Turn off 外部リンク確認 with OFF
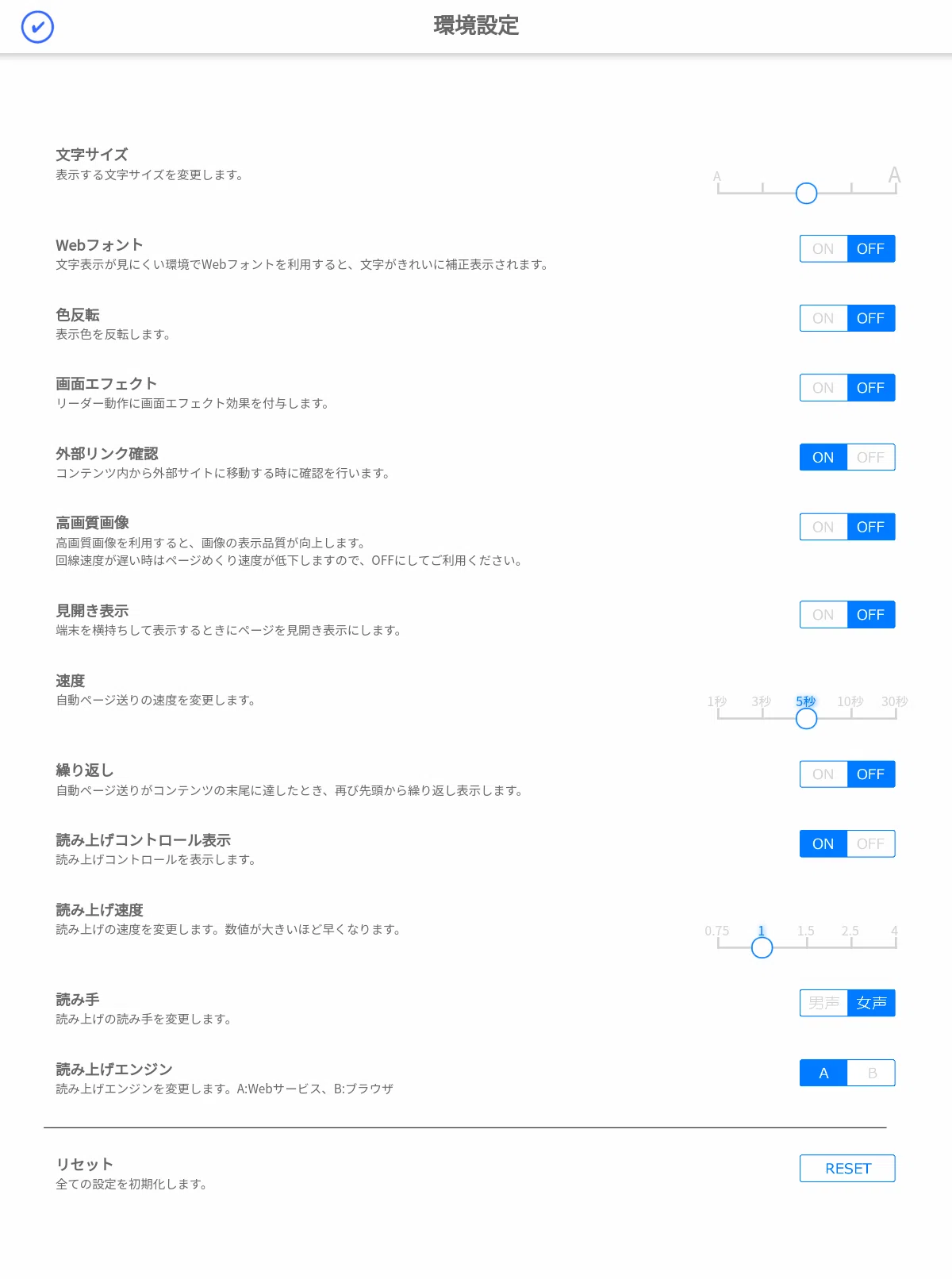 871,458
